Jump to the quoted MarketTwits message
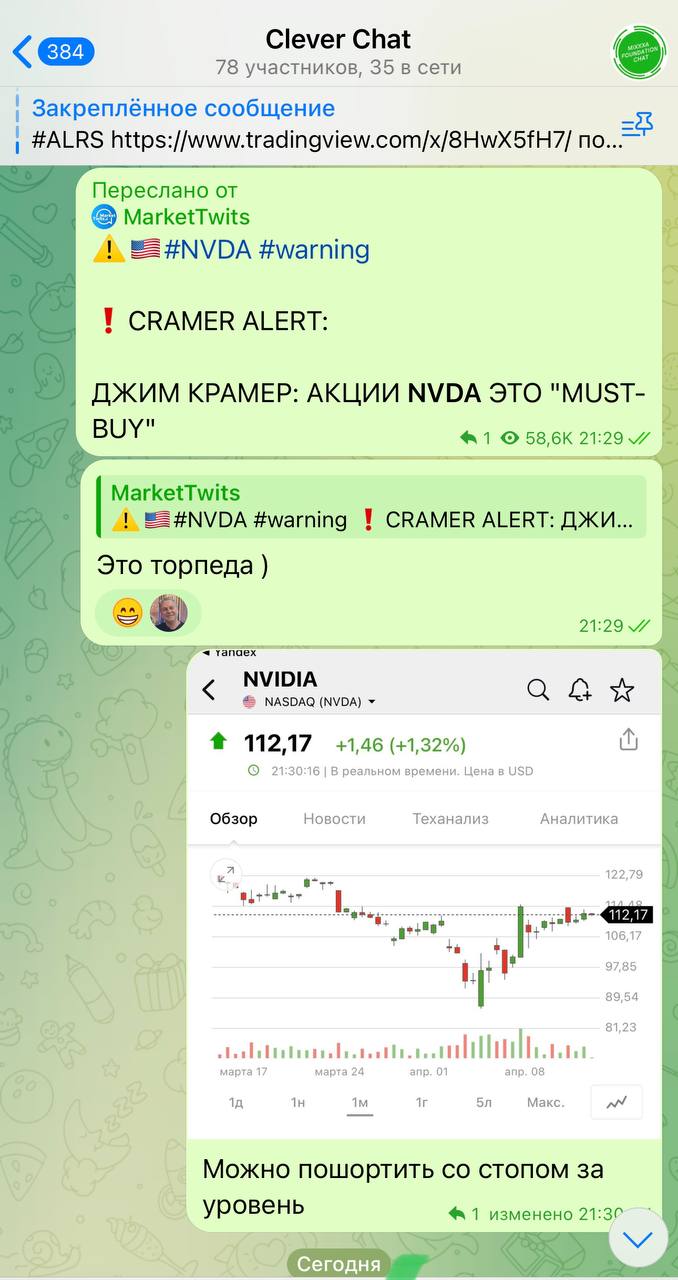Screen dimensions: 678x1280 point(370,506)
